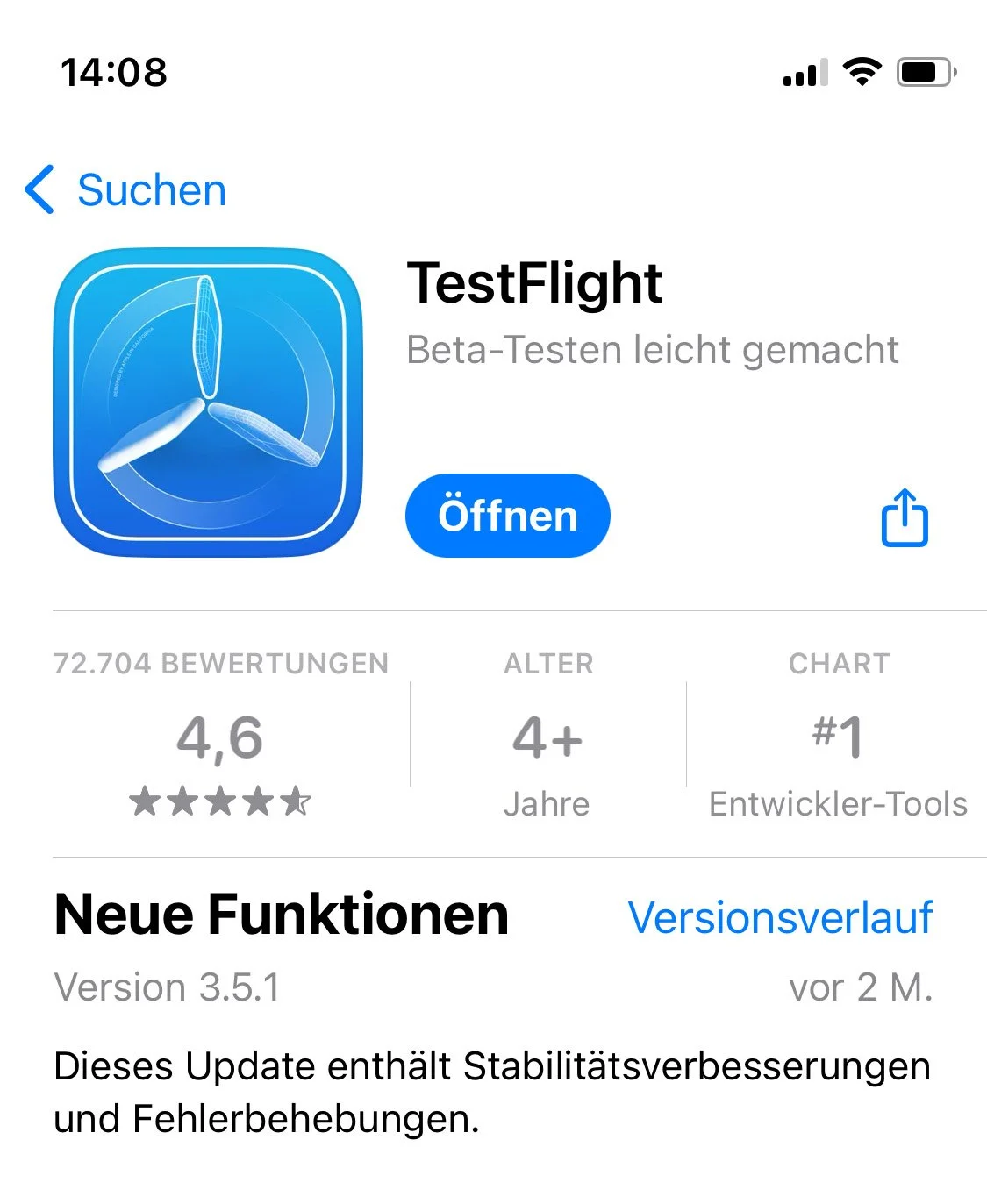
Task: Open the TestFlight app with Öffnen
Action: tap(507, 516)
